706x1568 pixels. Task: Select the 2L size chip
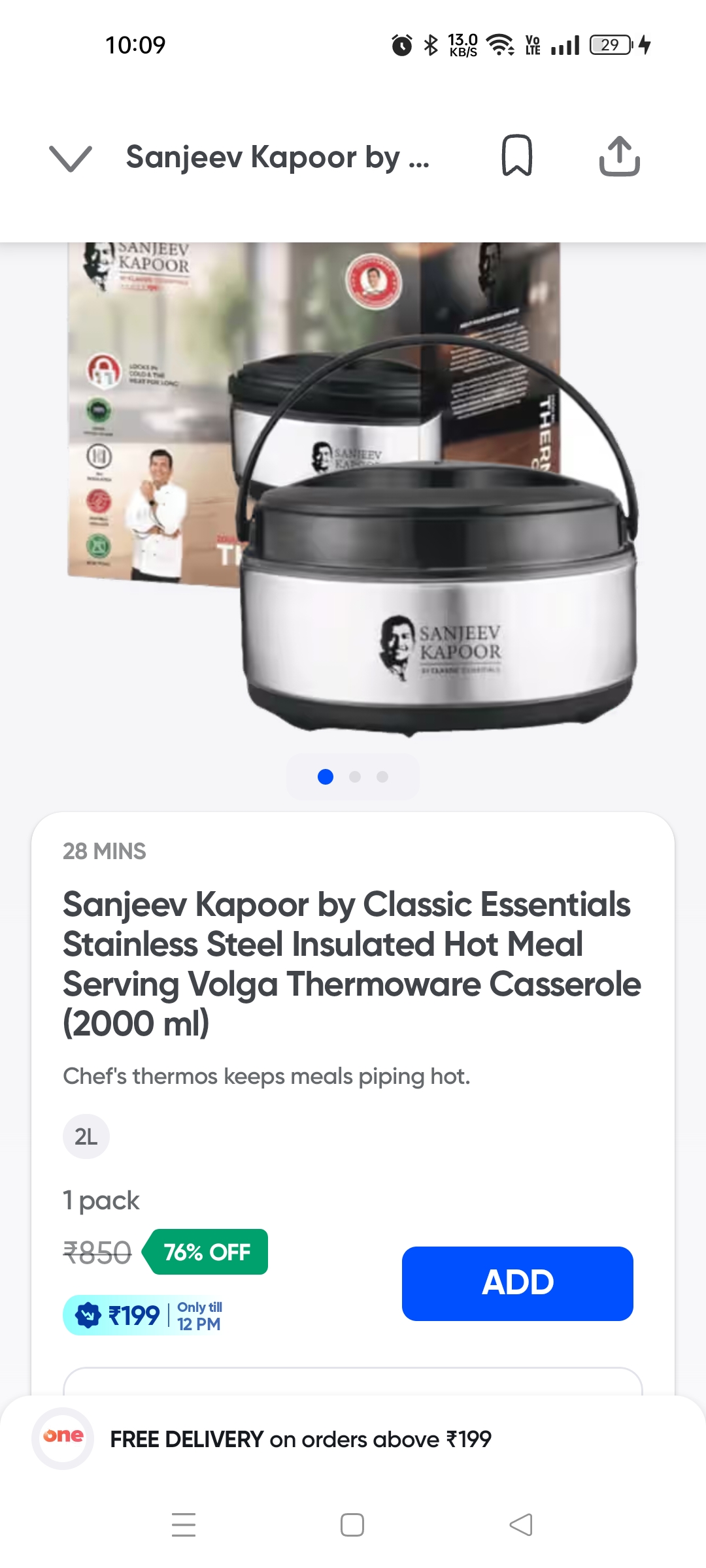coord(86,1137)
